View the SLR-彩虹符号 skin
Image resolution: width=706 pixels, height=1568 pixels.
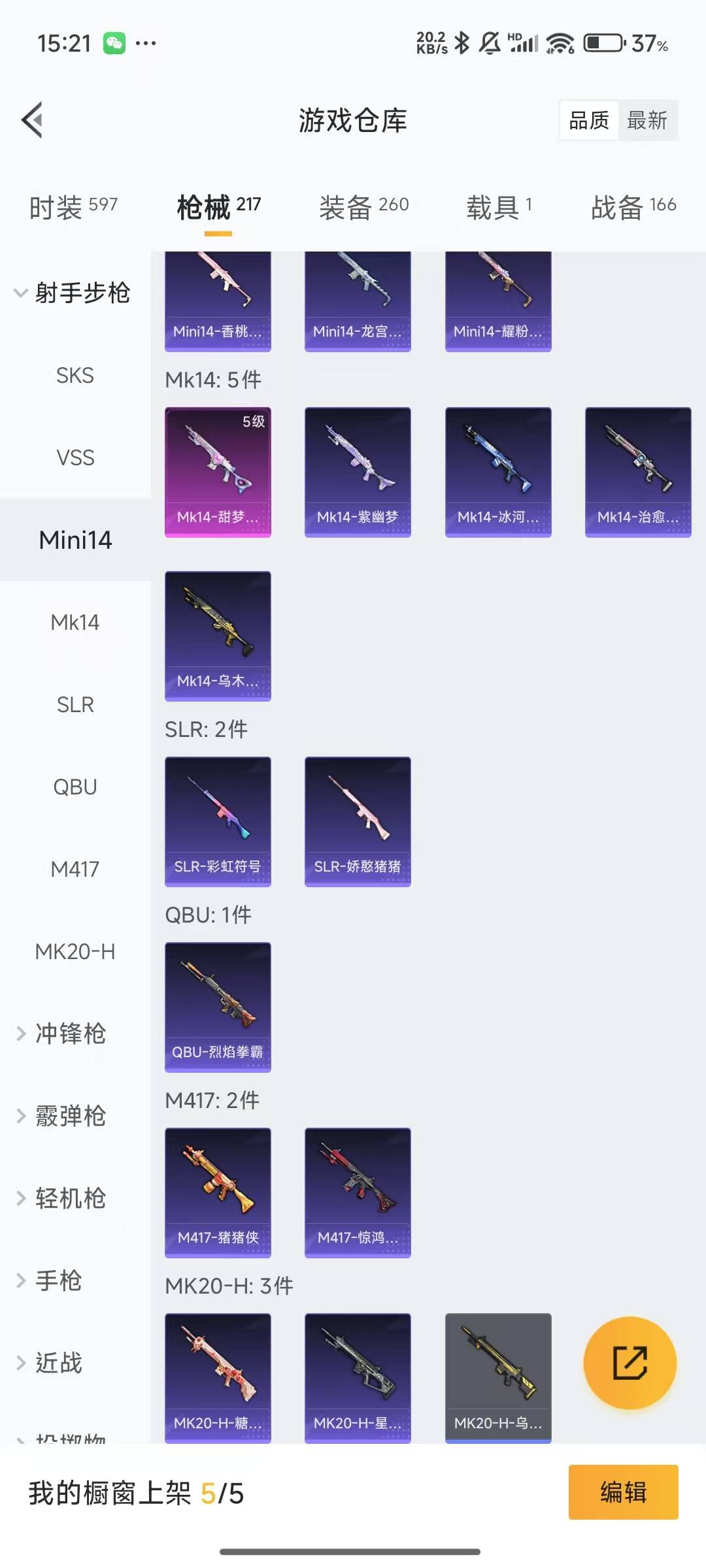(x=218, y=821)
